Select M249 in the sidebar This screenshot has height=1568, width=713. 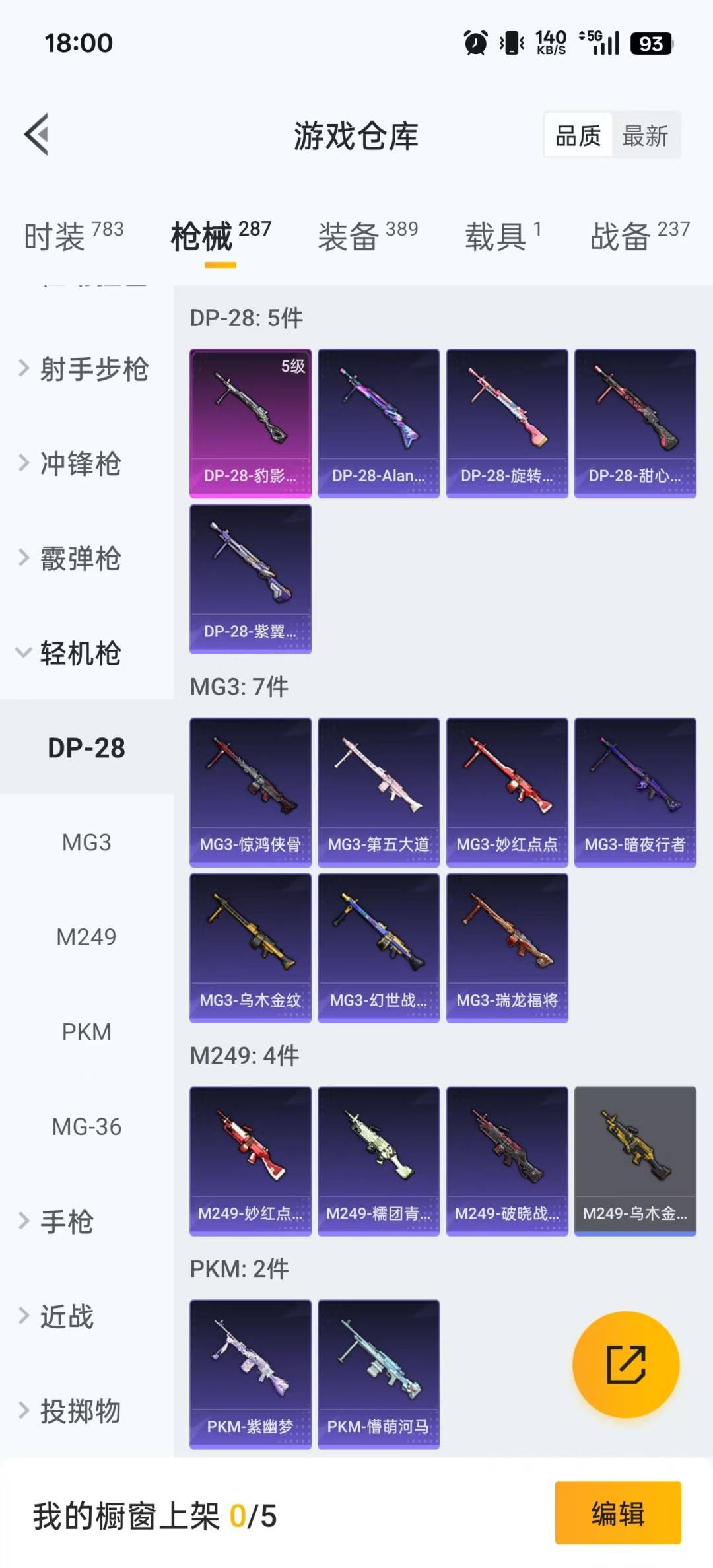pyautogui.click(x=88, y=937)
